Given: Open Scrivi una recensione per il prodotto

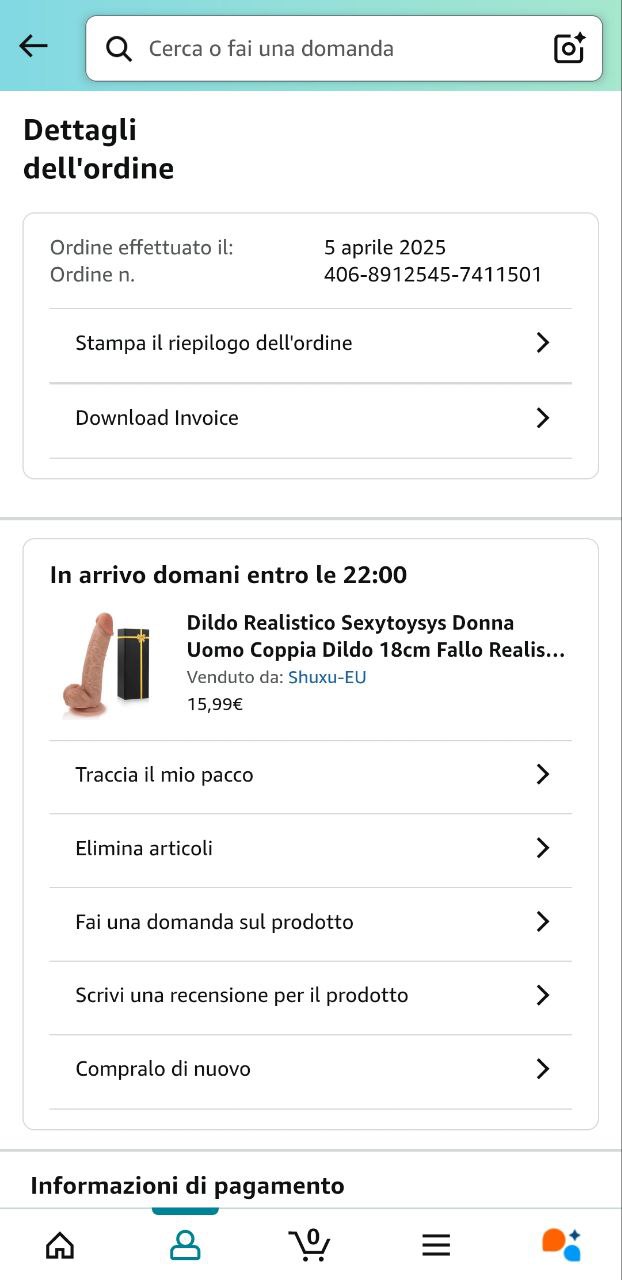Looking at the screenshot, I should pyautogui.click(x=310, y=995).
